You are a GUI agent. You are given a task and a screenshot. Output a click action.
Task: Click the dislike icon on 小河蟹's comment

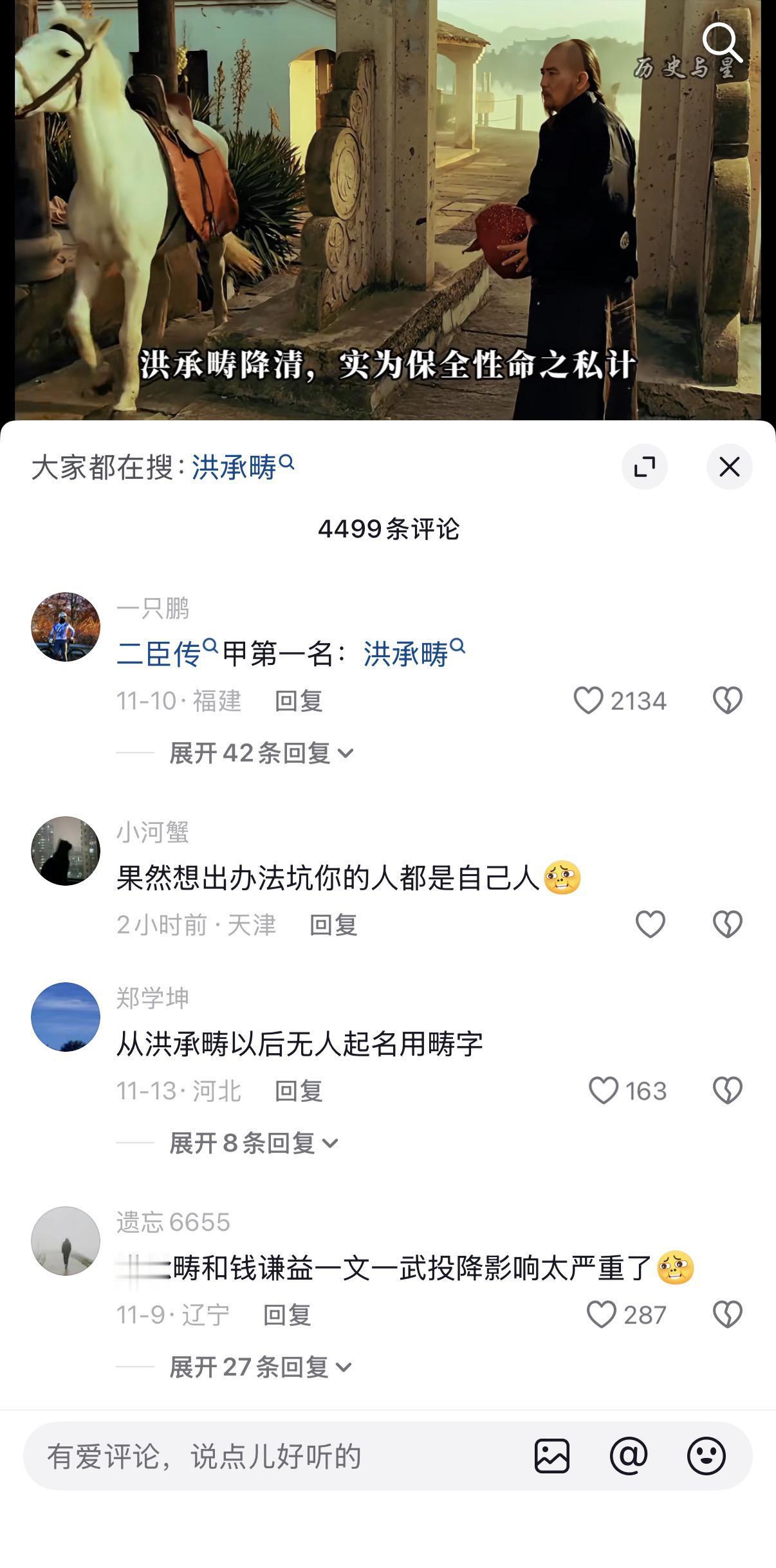coord(729,924)
